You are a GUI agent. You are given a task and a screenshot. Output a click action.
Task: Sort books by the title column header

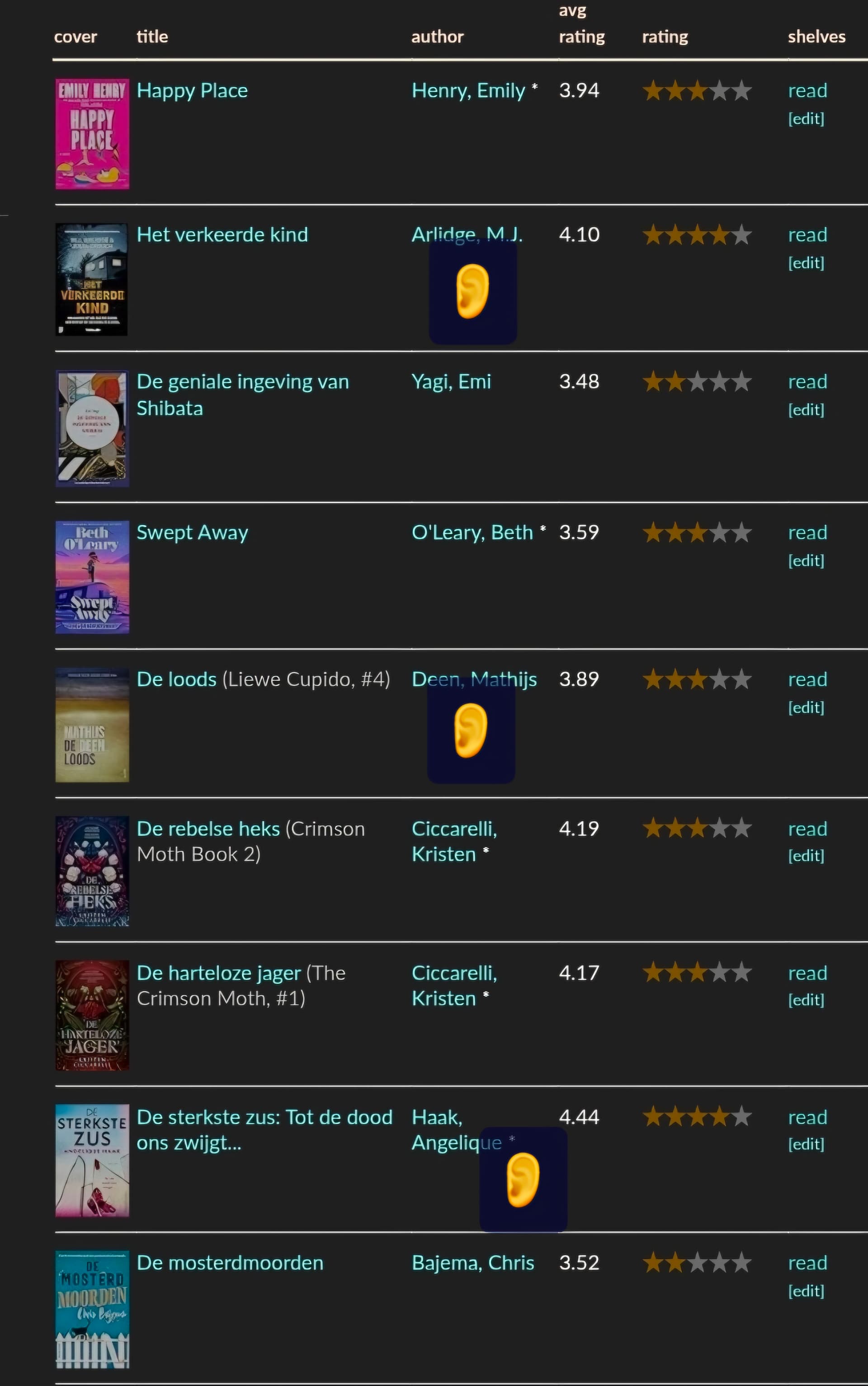point(152,37)
